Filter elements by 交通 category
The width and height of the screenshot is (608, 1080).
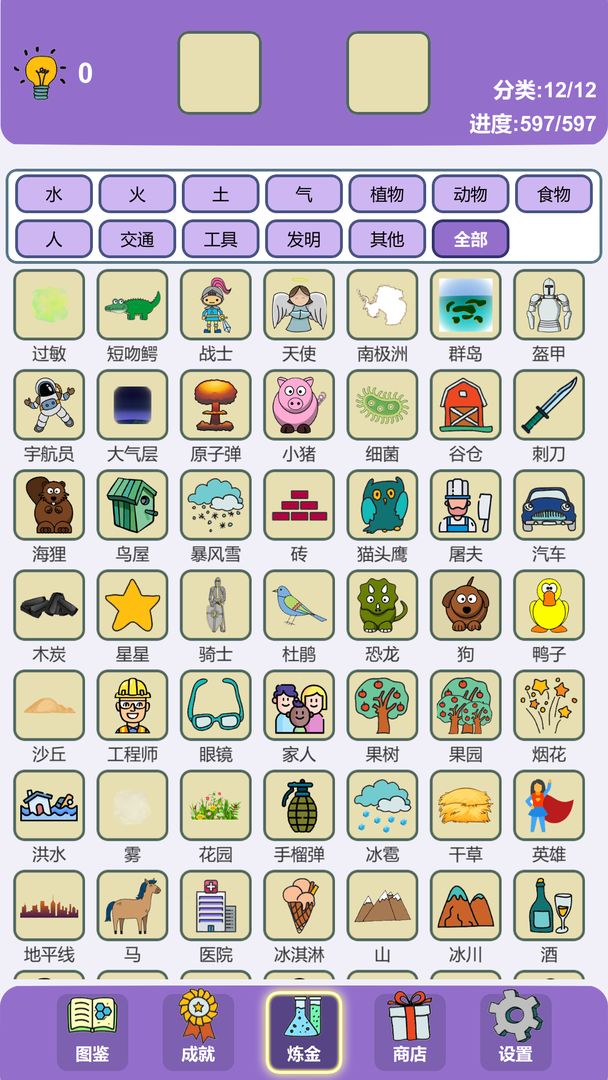coord(137,239)
